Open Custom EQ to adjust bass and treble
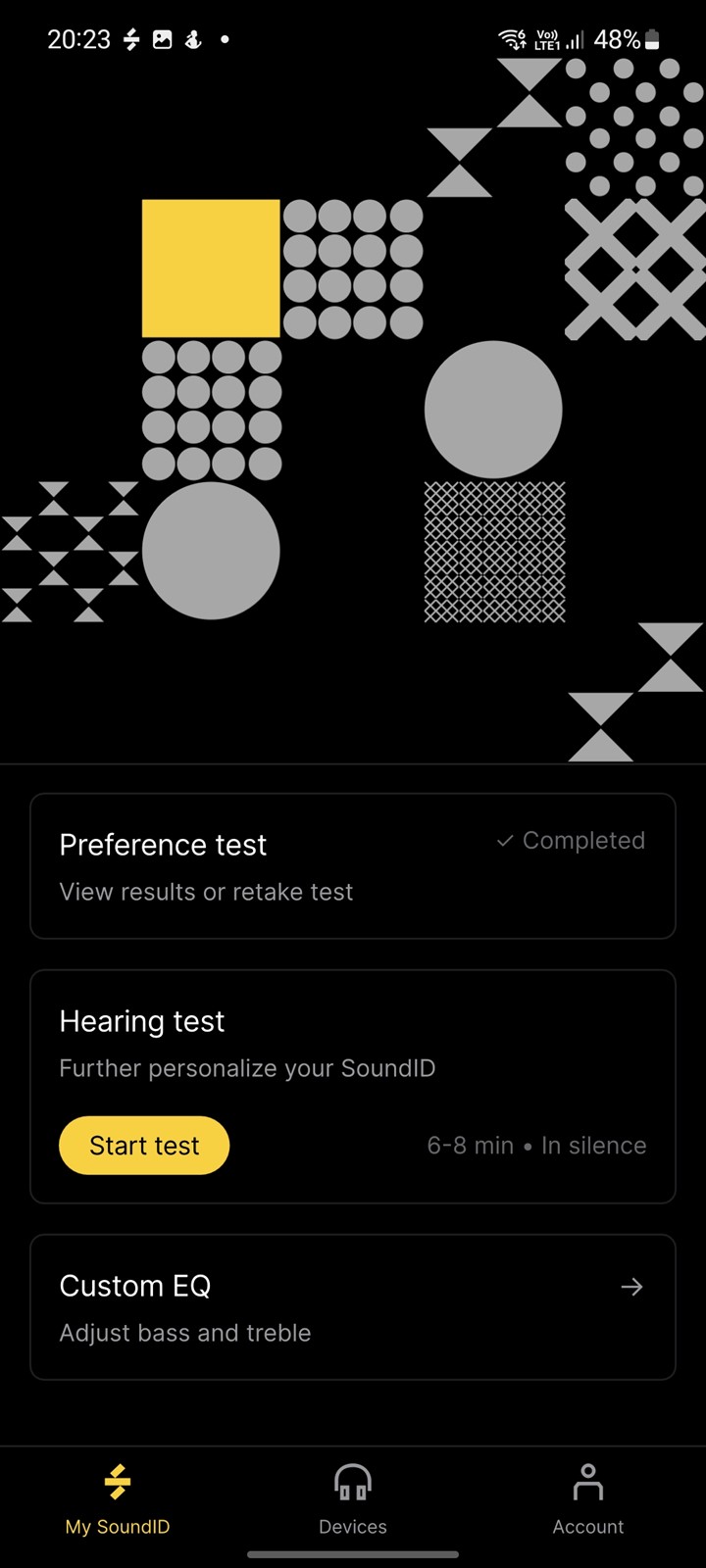The height and width of the screenshot is (1568, 706). pos(353,1307)
